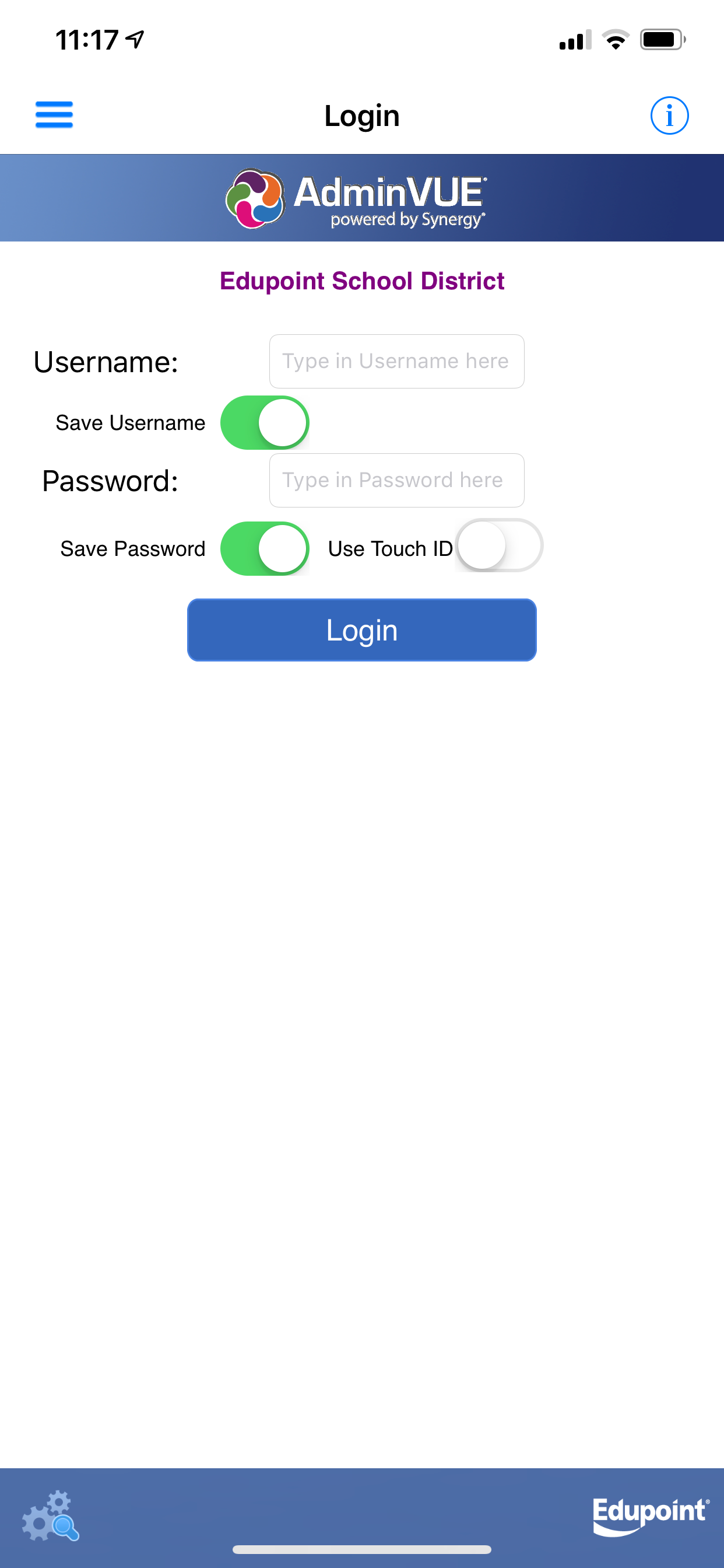Click the Login title in the header
Image resolution: width=724 pixels, height=1568 pixels.
coord(361,115)
